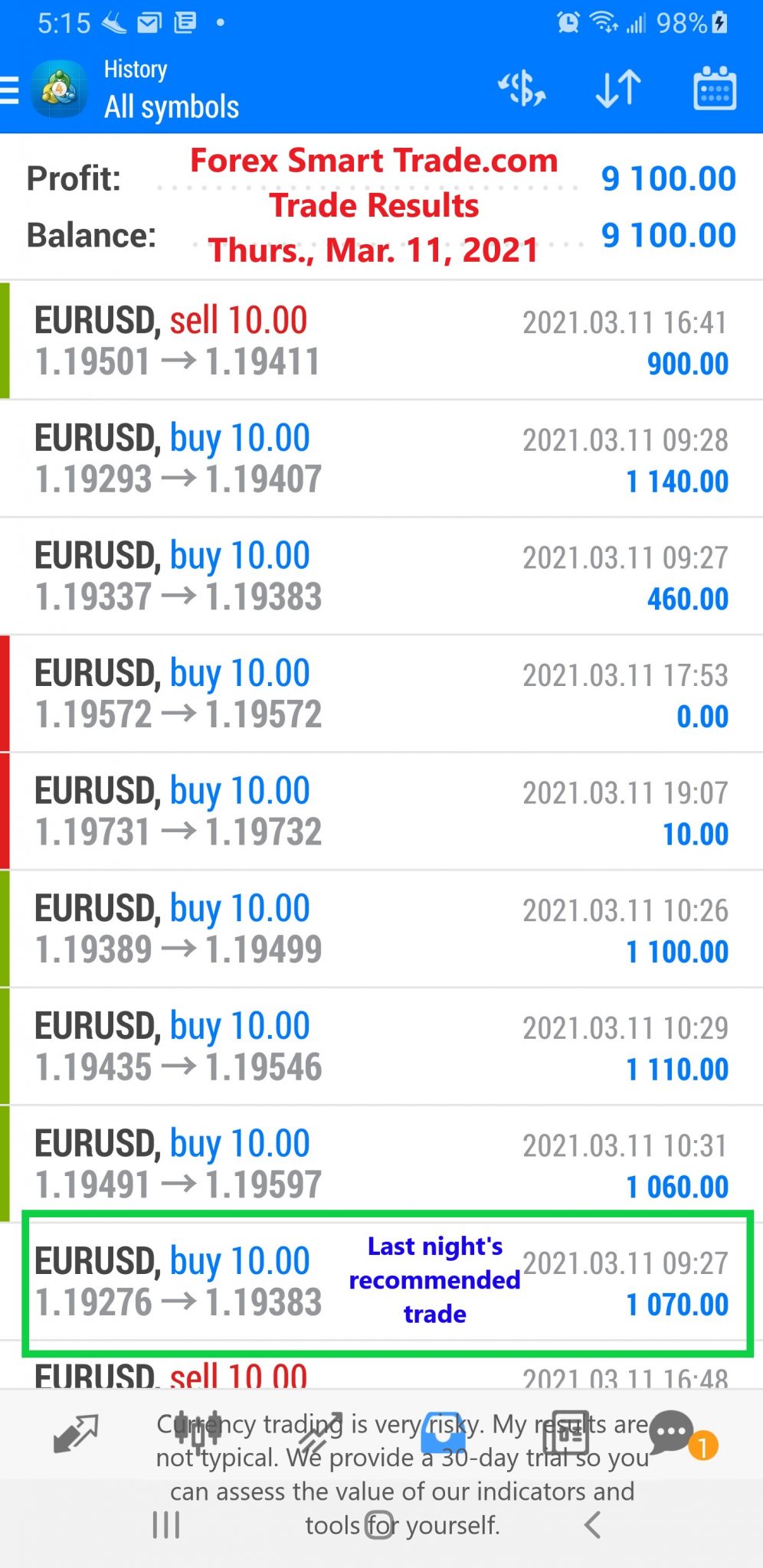The image size is (763, 1568).
Task: Open the News tab
Action: pyautogui.click(x=565, y=1433)
